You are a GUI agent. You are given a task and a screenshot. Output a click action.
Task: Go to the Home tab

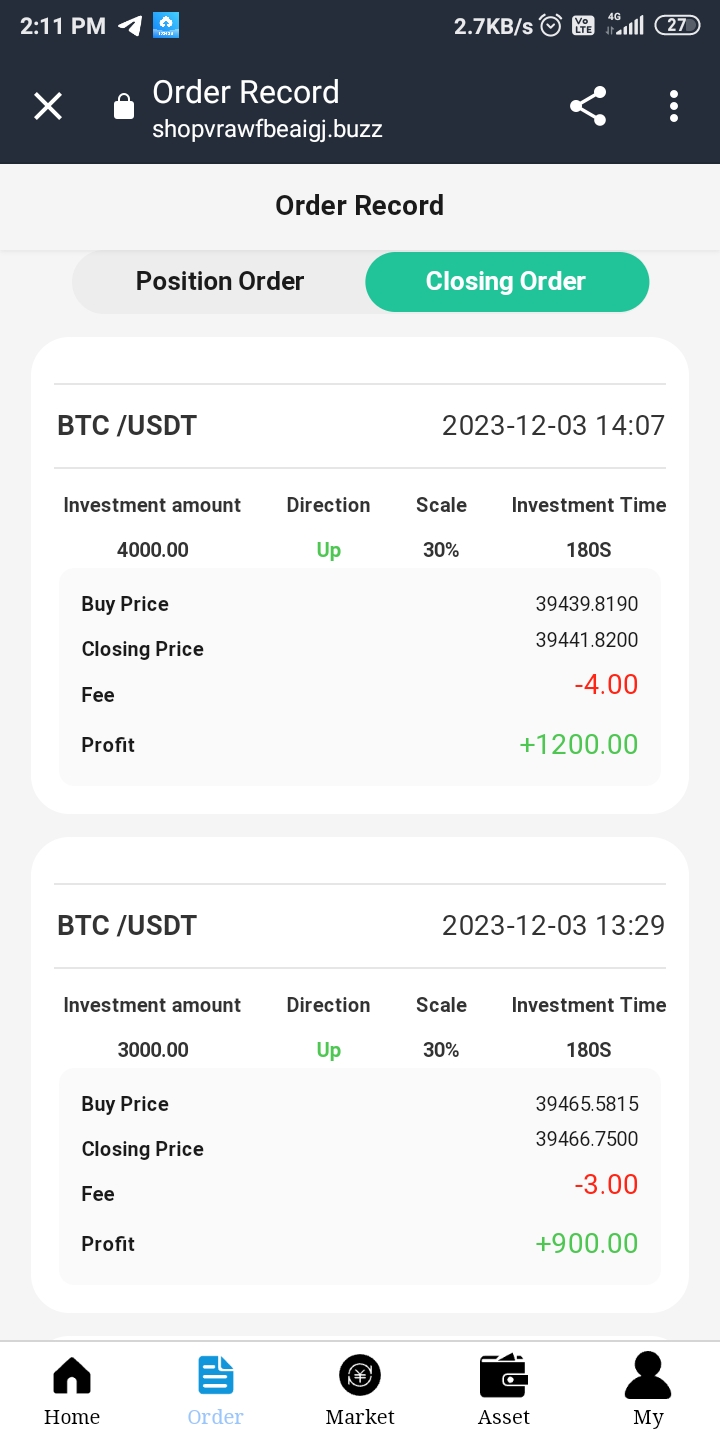72,1390
